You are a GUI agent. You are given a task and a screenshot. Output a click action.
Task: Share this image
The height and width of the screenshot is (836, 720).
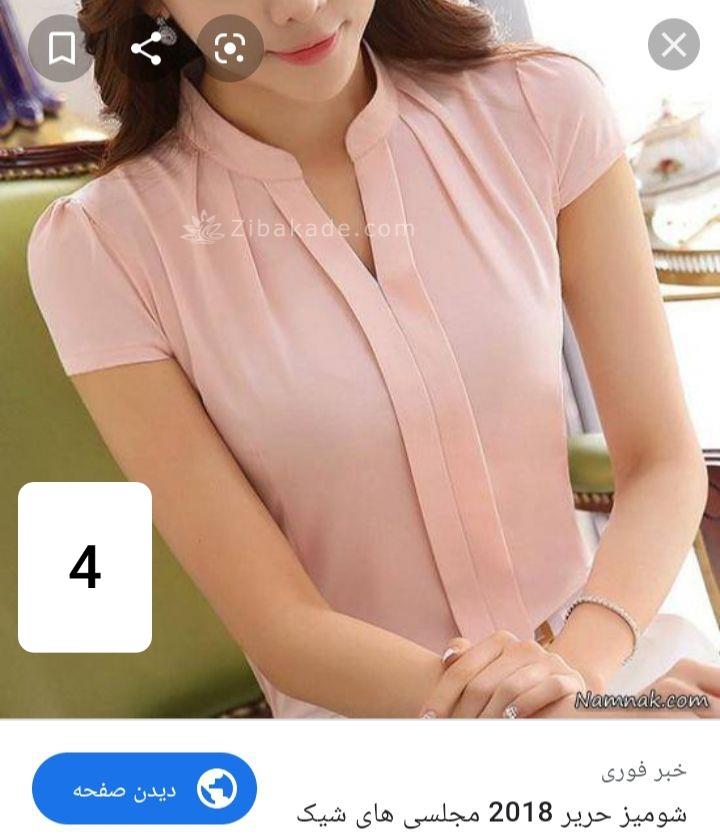tap(146, 47)
